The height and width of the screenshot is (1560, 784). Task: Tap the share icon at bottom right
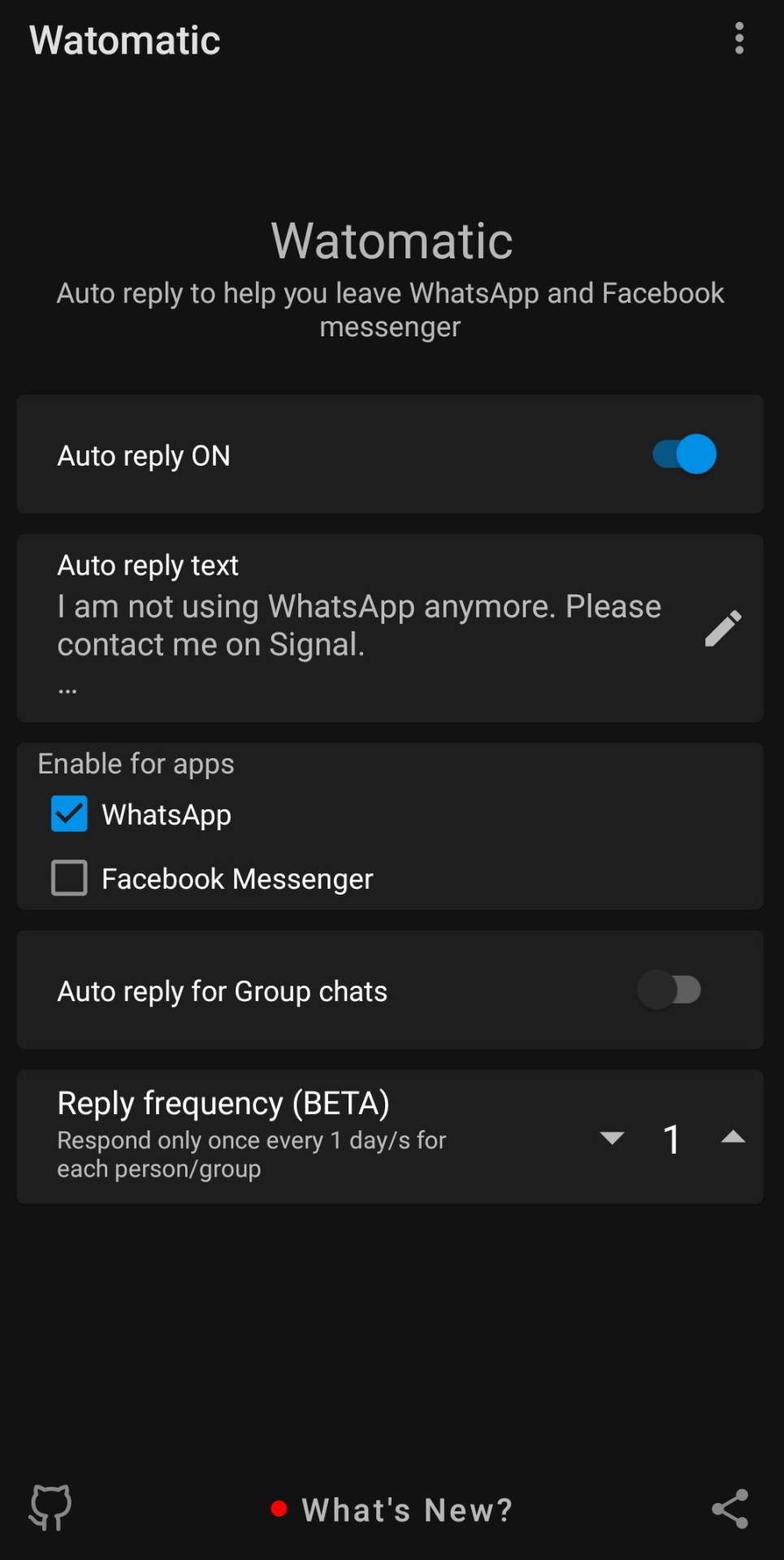[730, 1507]
